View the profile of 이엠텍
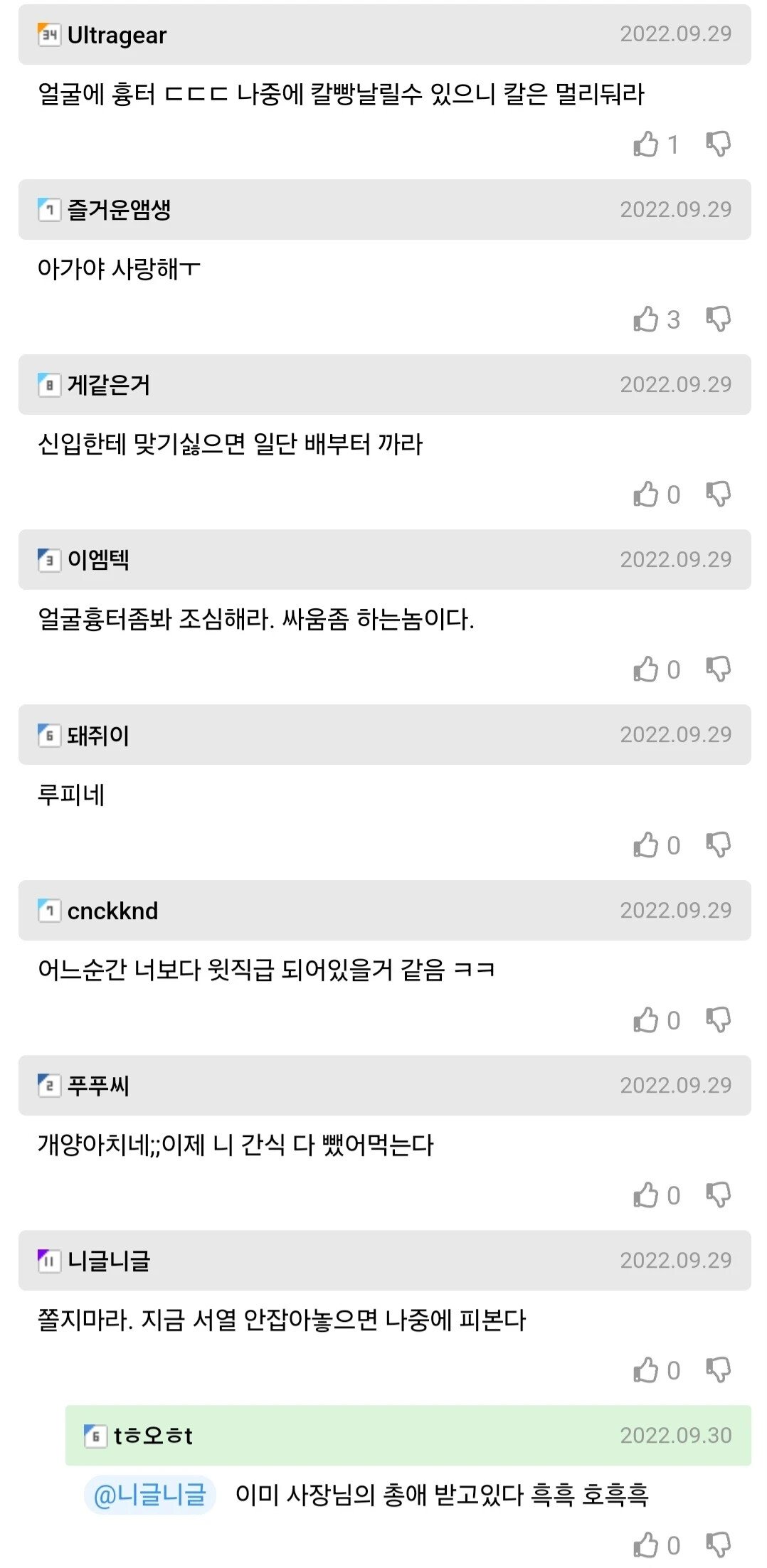The image size is (767, 1568). click(98, 560)
